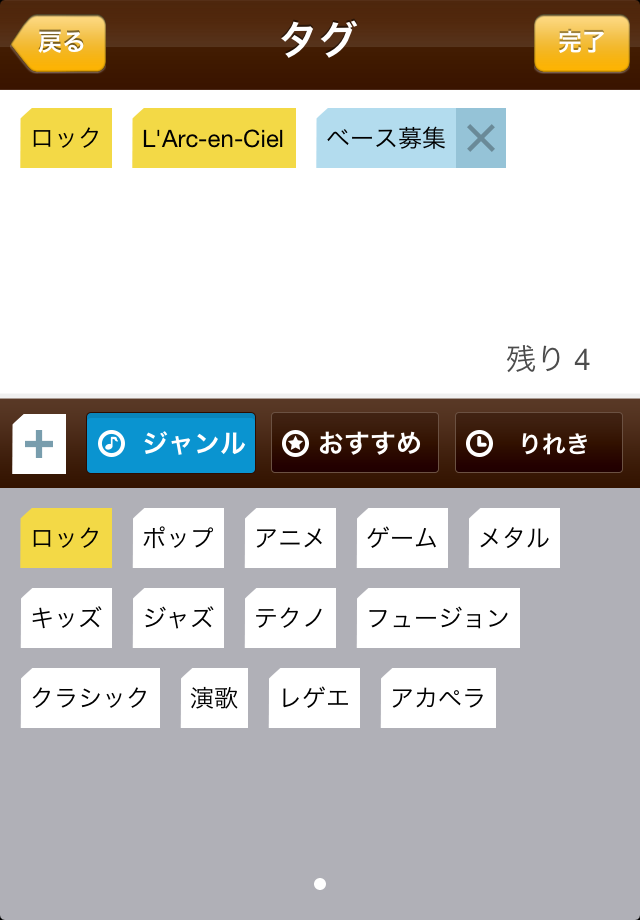Add the クラシック genre tag
Screen dimensions: 640x920
[x=90, y=698]
